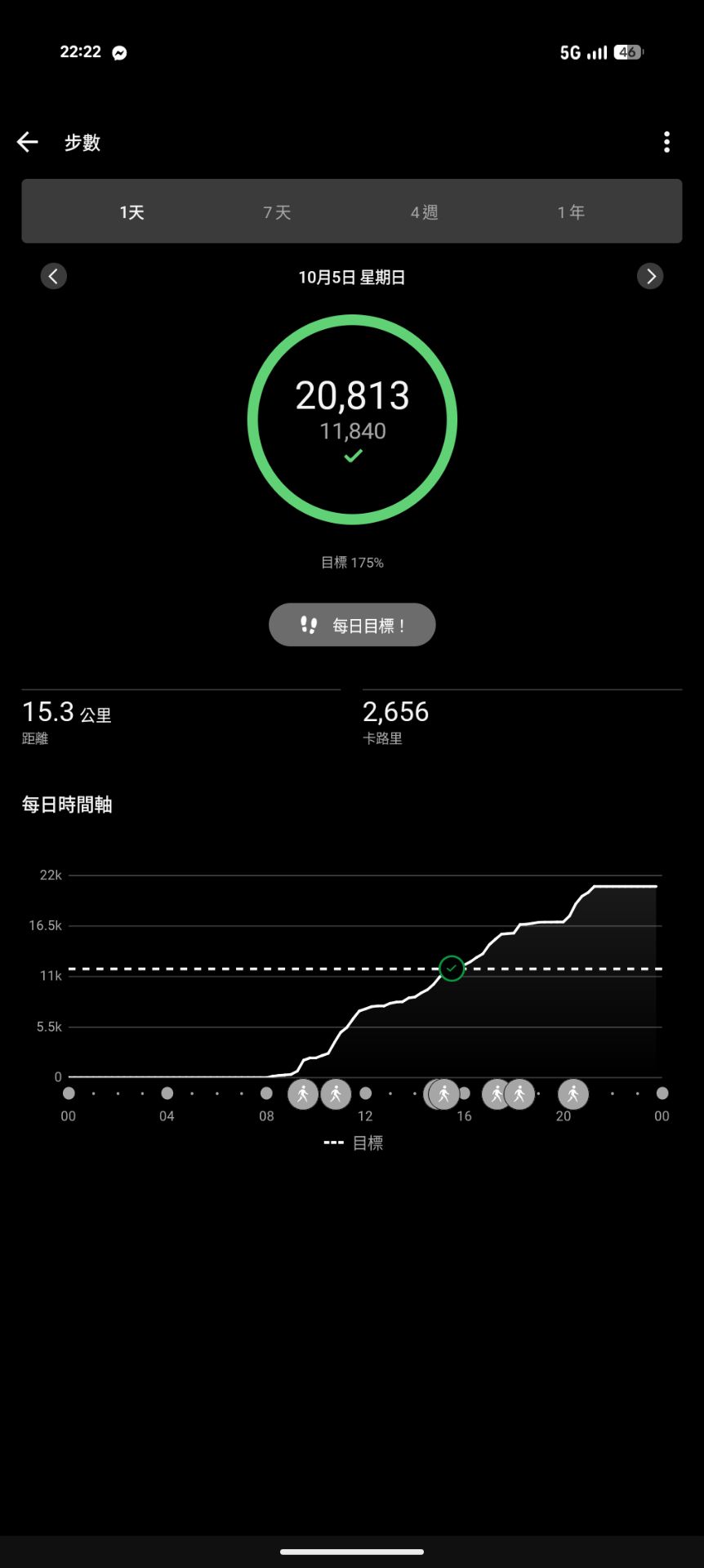The width and height of the screenshot is (704, 1568).
Task: Go to the next day
Action: 650,276
